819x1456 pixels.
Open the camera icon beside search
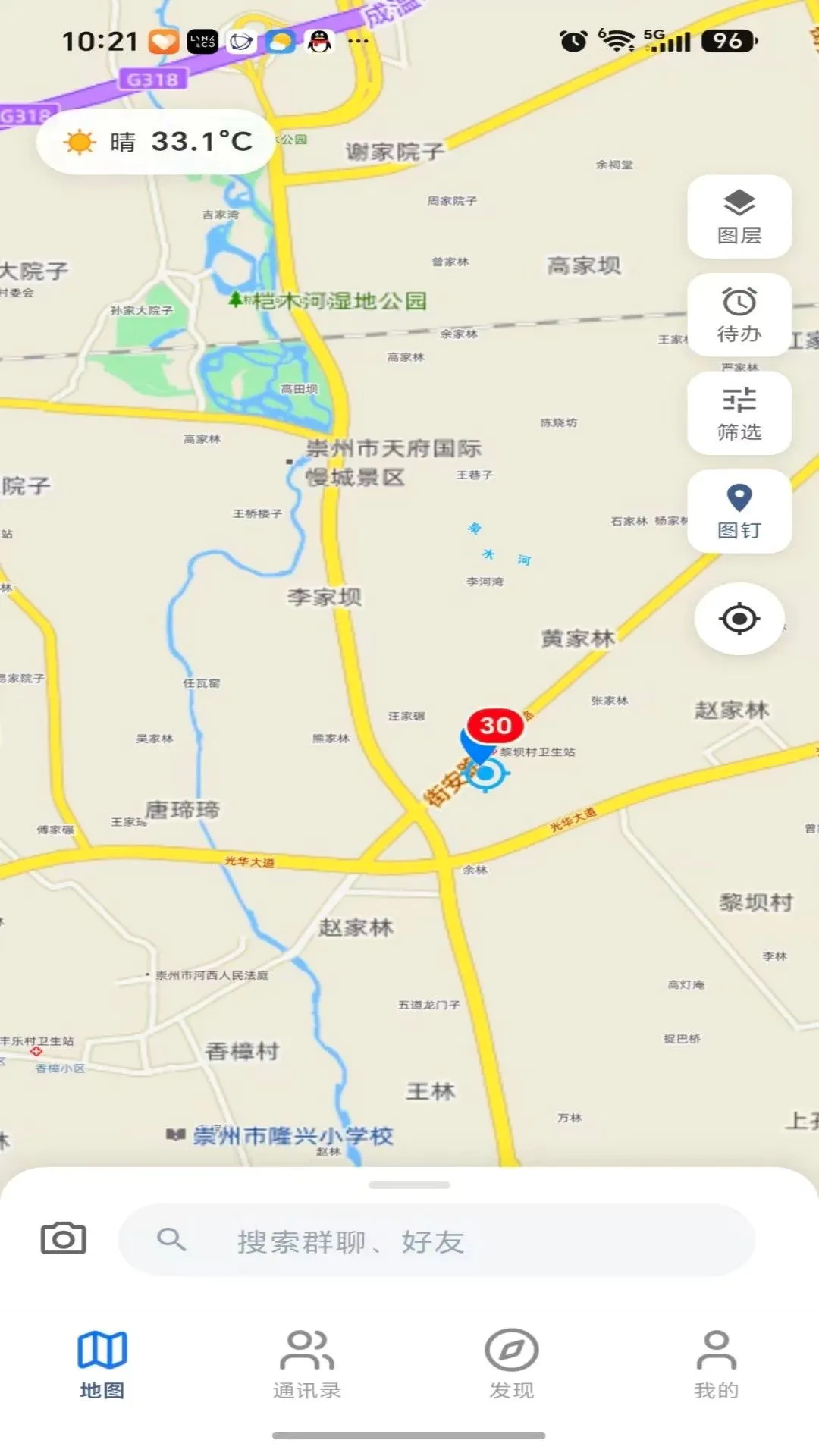(x=63, y=1239)
